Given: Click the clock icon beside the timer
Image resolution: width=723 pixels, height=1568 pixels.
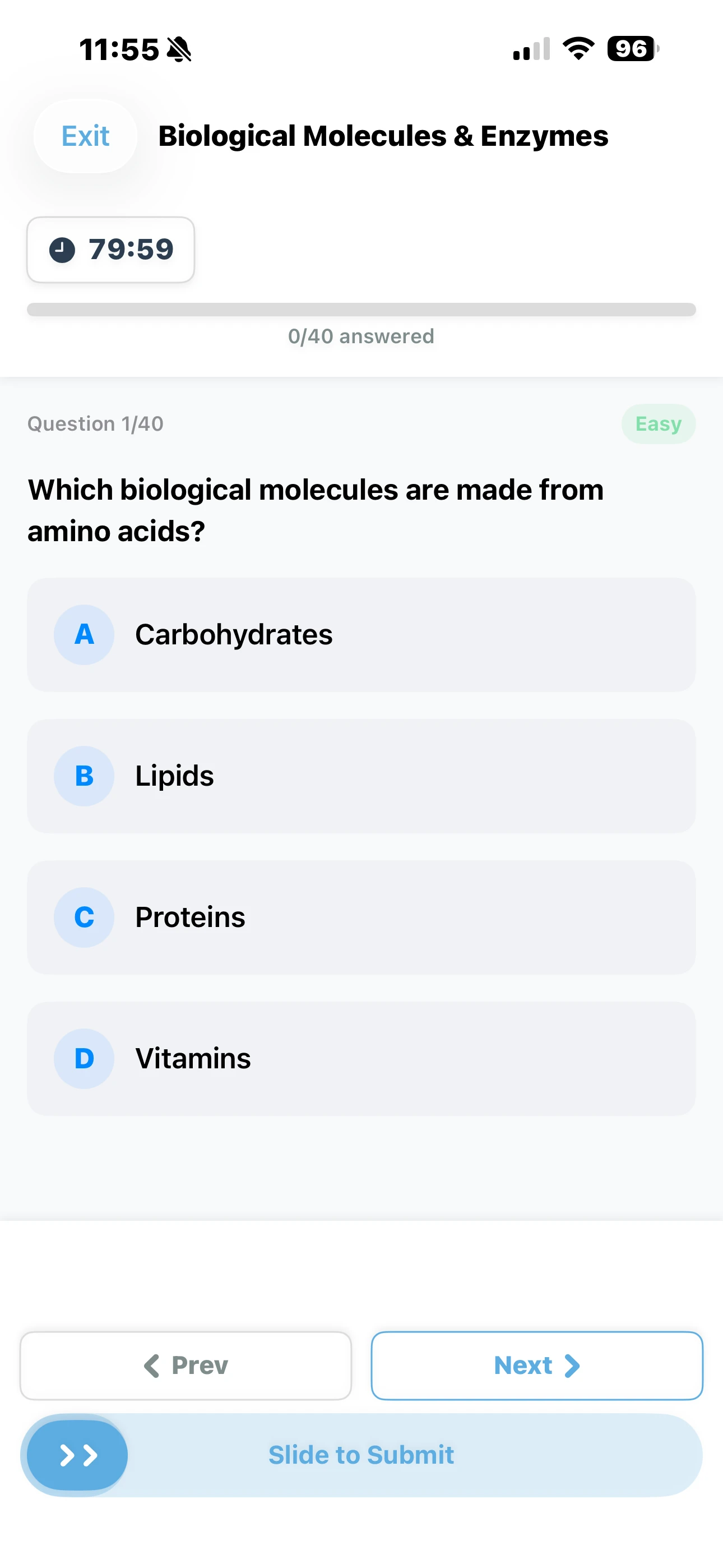Looking at the screenshot, I should click(x=62, y=250).
